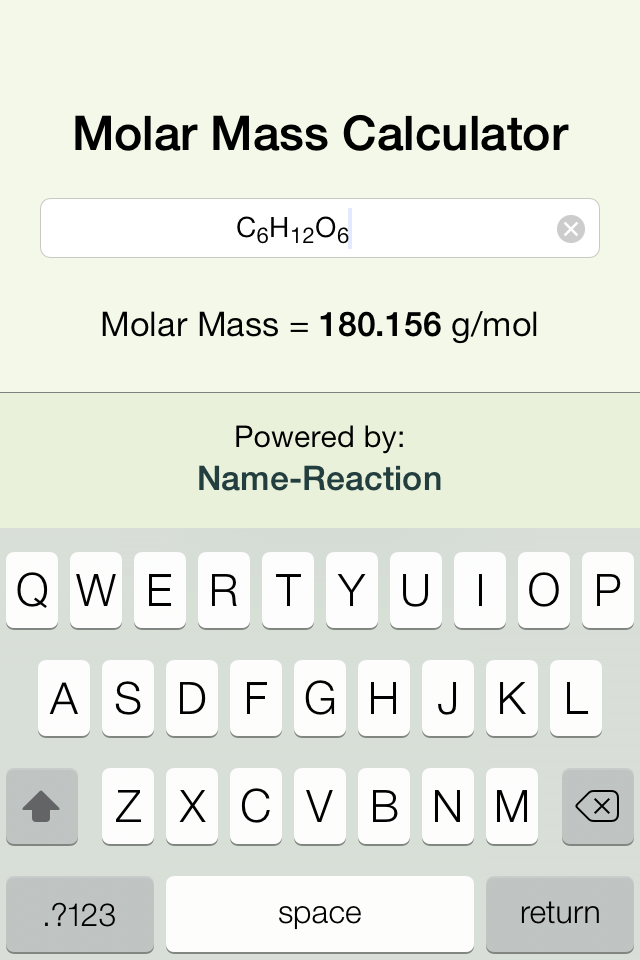The height and width of the screenshot is (960, 640).
Task: Clear the formula with the X icon
Action: [570, 229]
